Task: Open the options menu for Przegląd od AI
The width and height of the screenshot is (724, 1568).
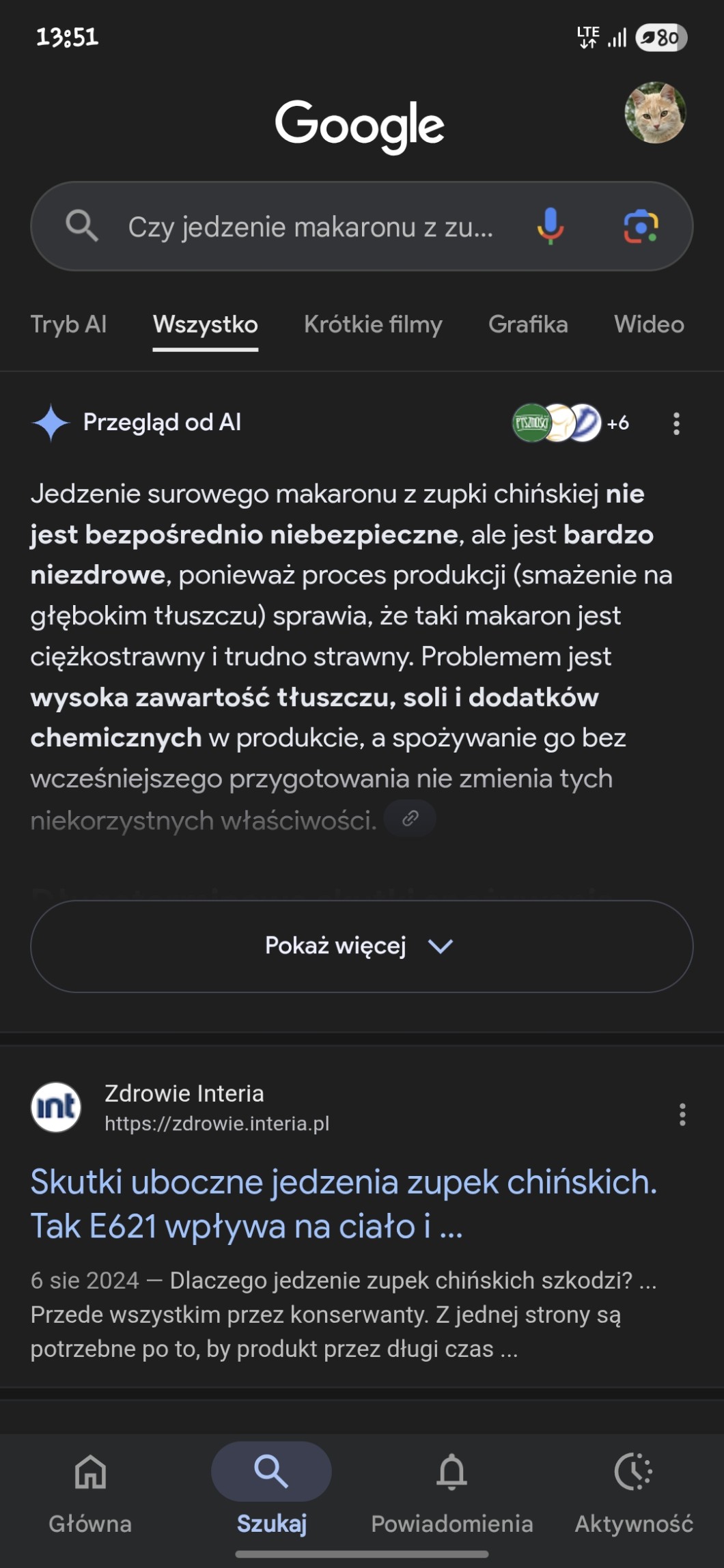Action: pos(676,423)
